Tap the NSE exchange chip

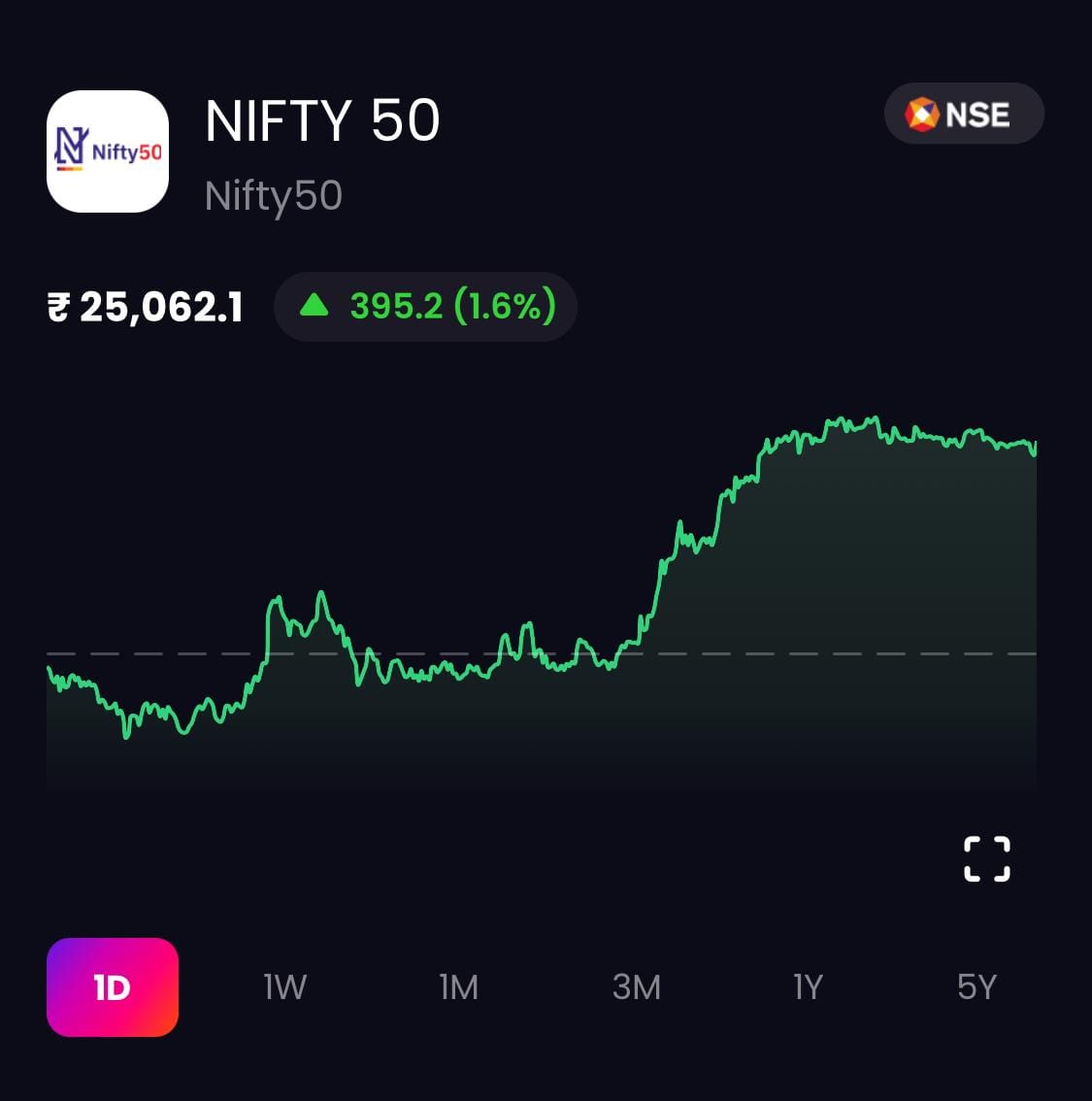point(963,115)
